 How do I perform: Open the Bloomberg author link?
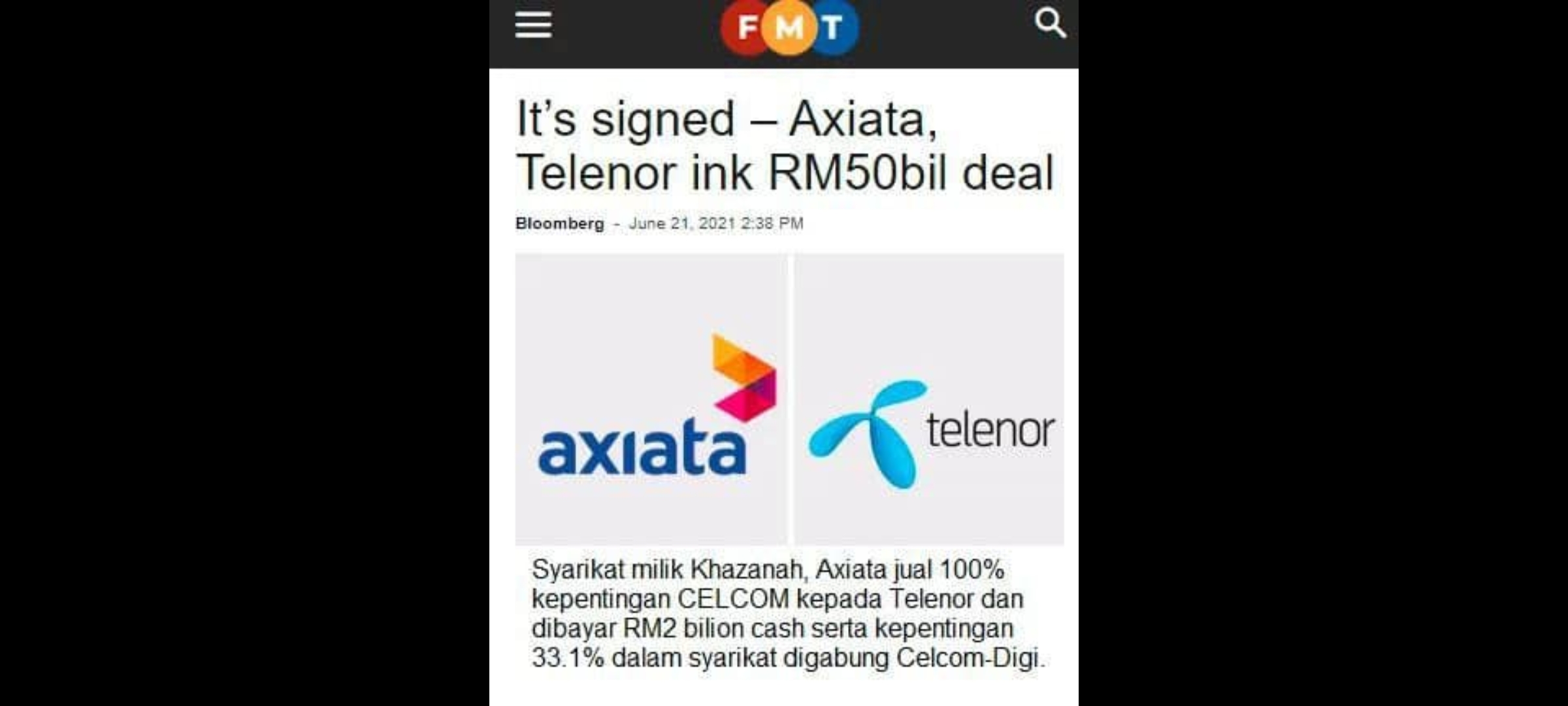[x=559, y=224]
